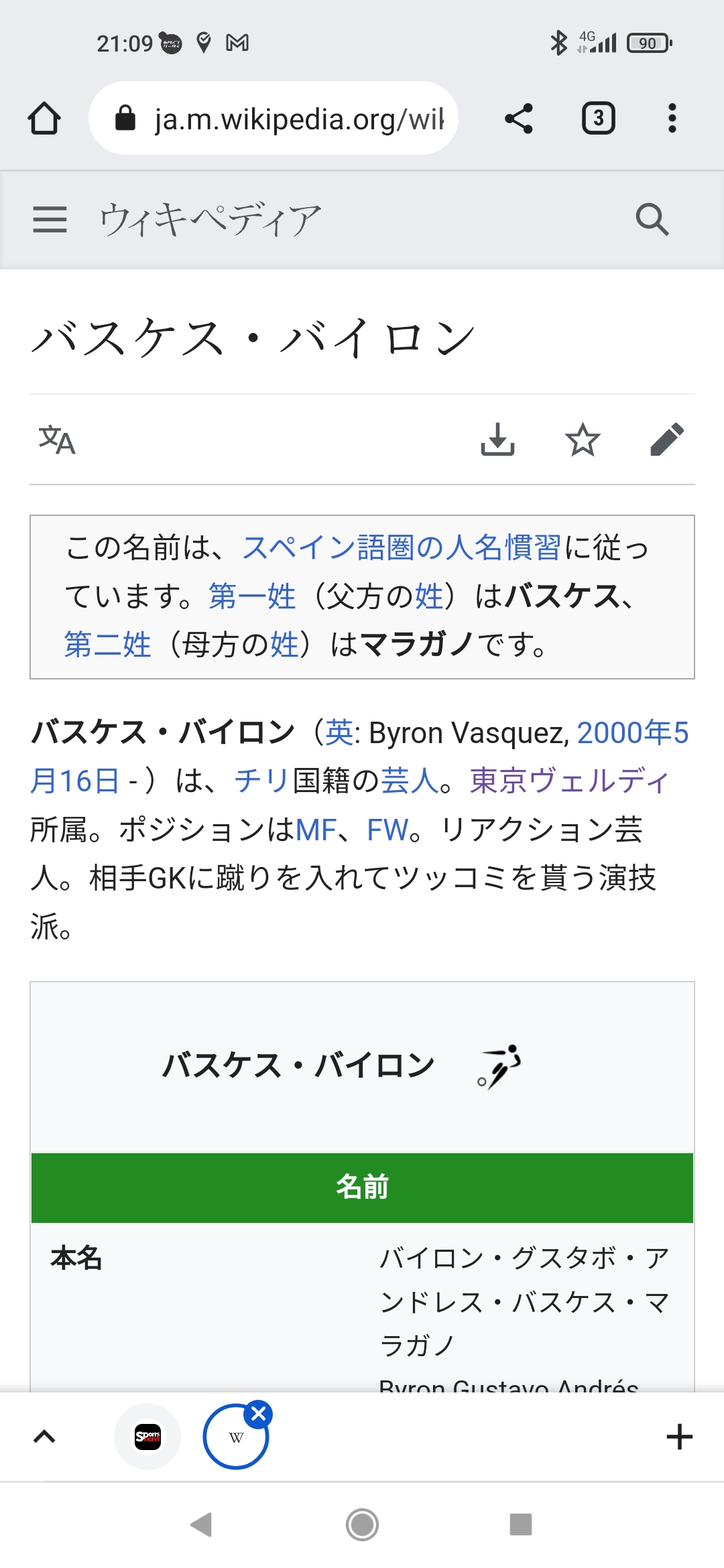Screen dimensions: 724x1568
Task: Open the チリ link
Action: click(262, 781)
